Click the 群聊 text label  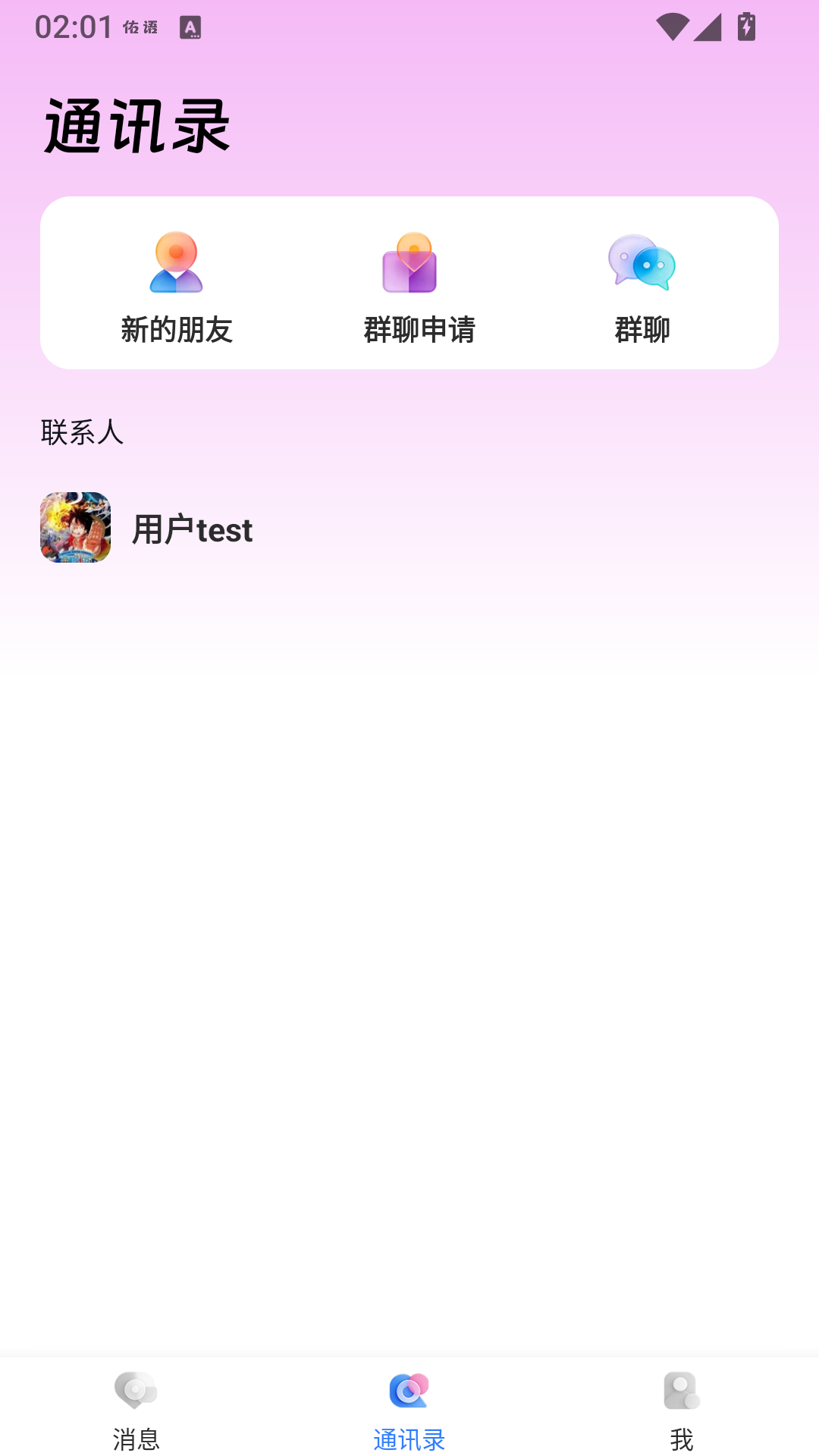[x=642, y=330]
